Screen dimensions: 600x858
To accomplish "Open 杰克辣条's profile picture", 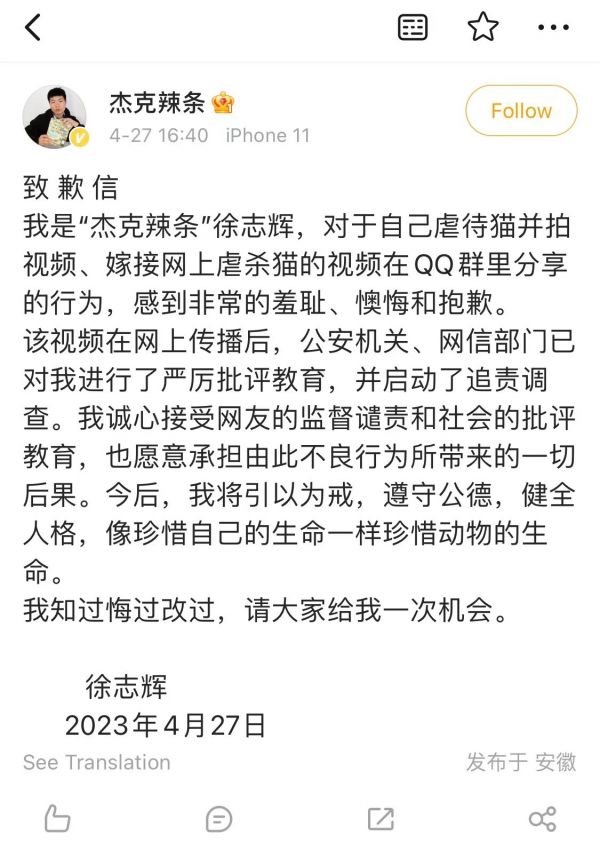I will 55,117.
